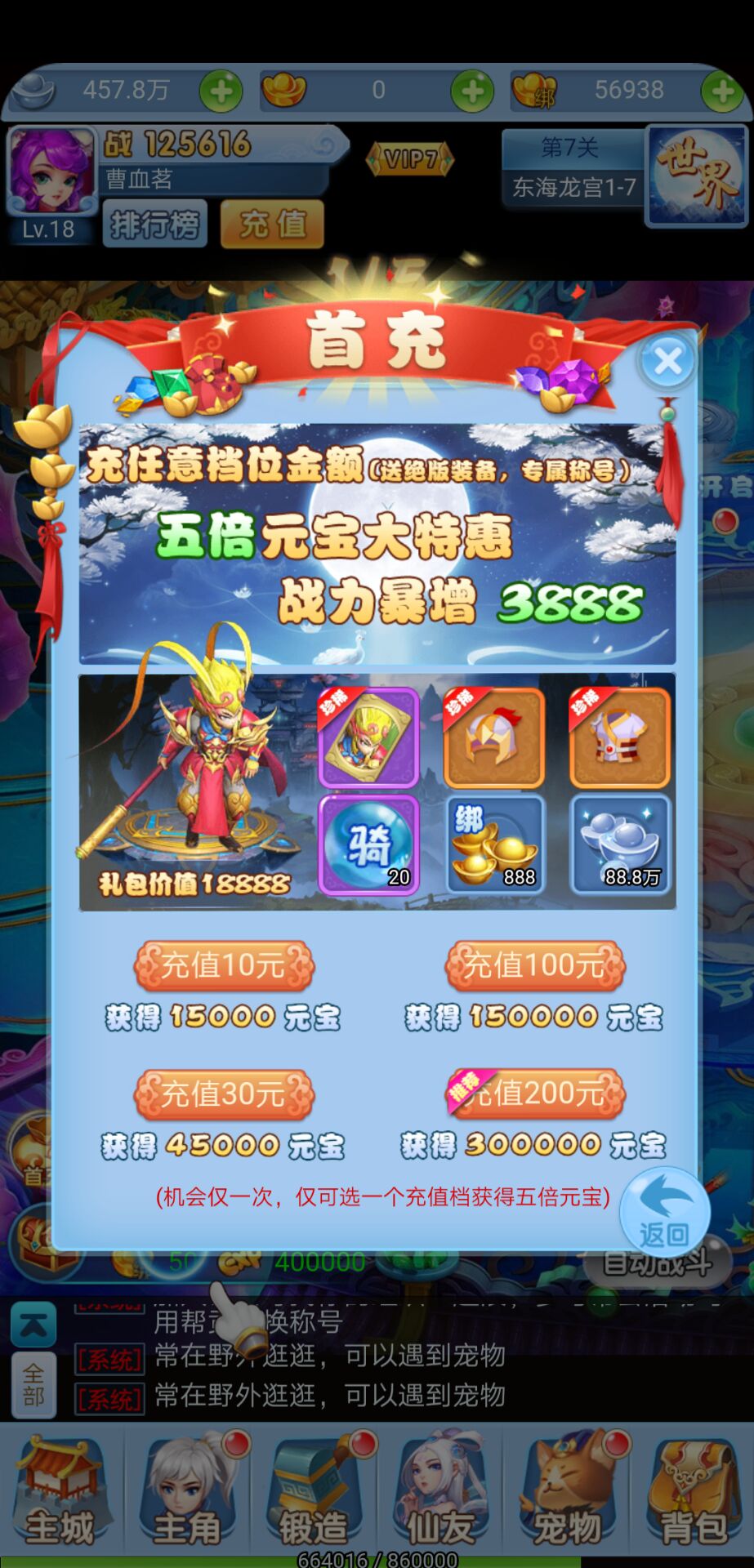Choose the recommended 充值200元 option
Screen dimensions: 754x1568
coord(534,1094)
